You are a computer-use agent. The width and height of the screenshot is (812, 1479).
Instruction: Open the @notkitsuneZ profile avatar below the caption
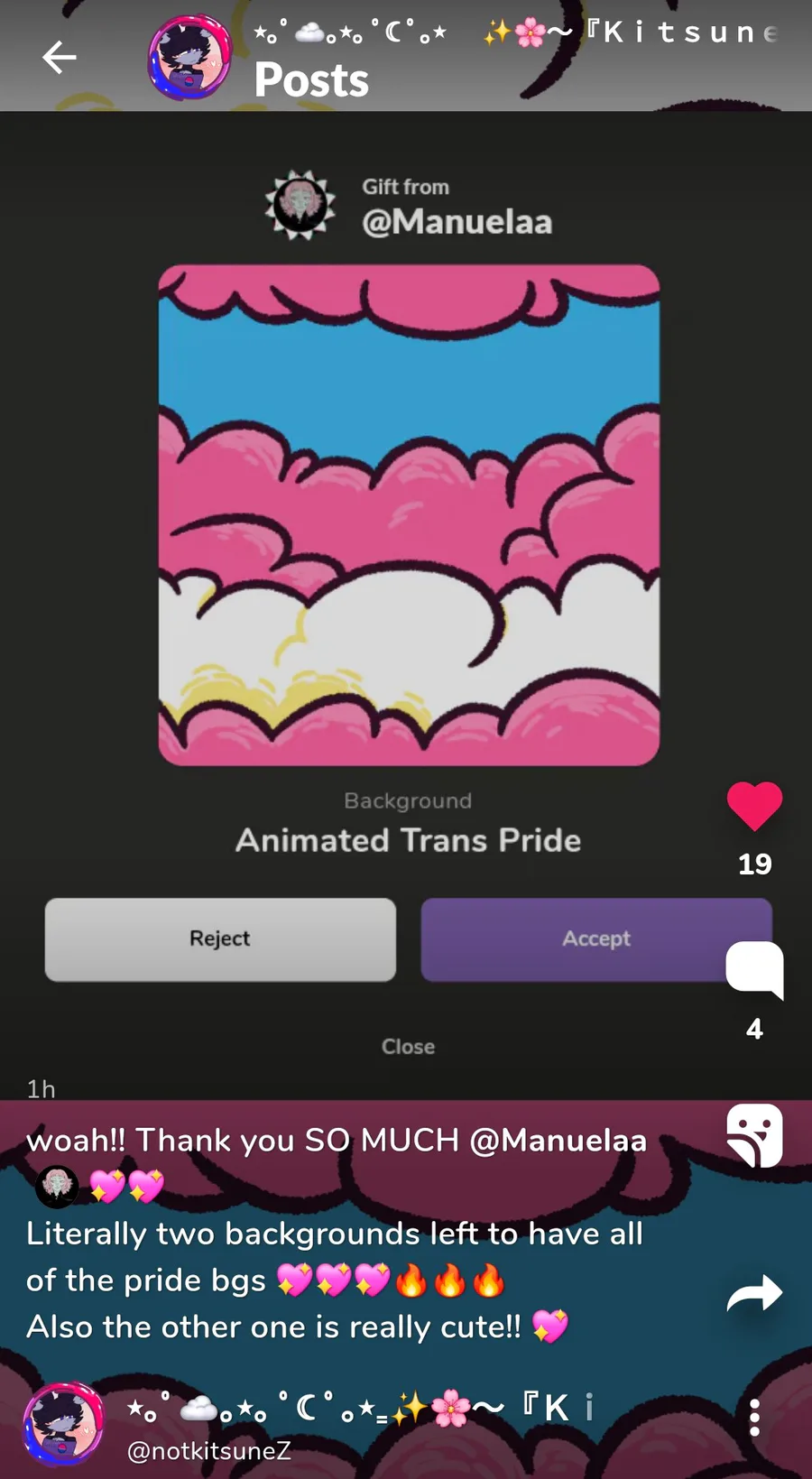(x=63, y=1424)
